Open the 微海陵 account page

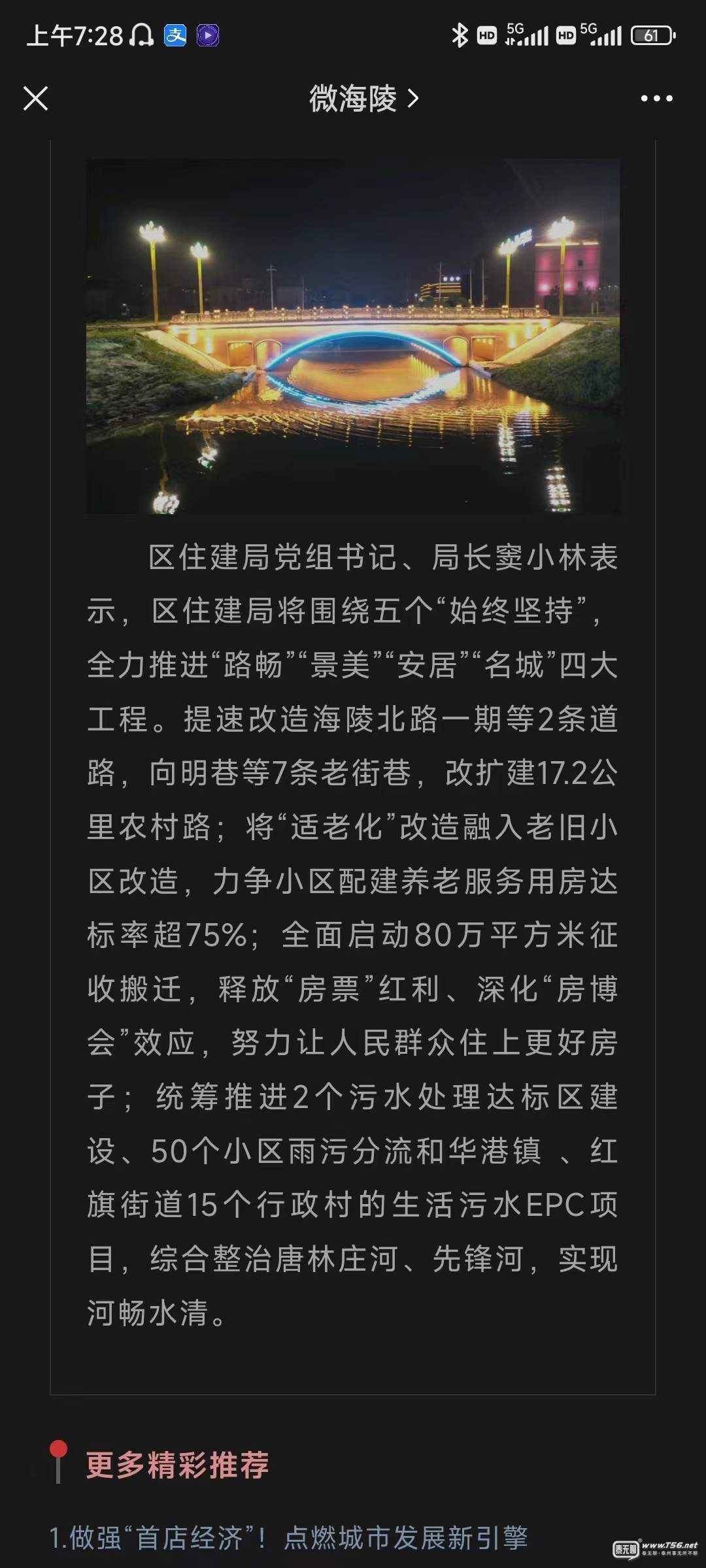[363, 99]
